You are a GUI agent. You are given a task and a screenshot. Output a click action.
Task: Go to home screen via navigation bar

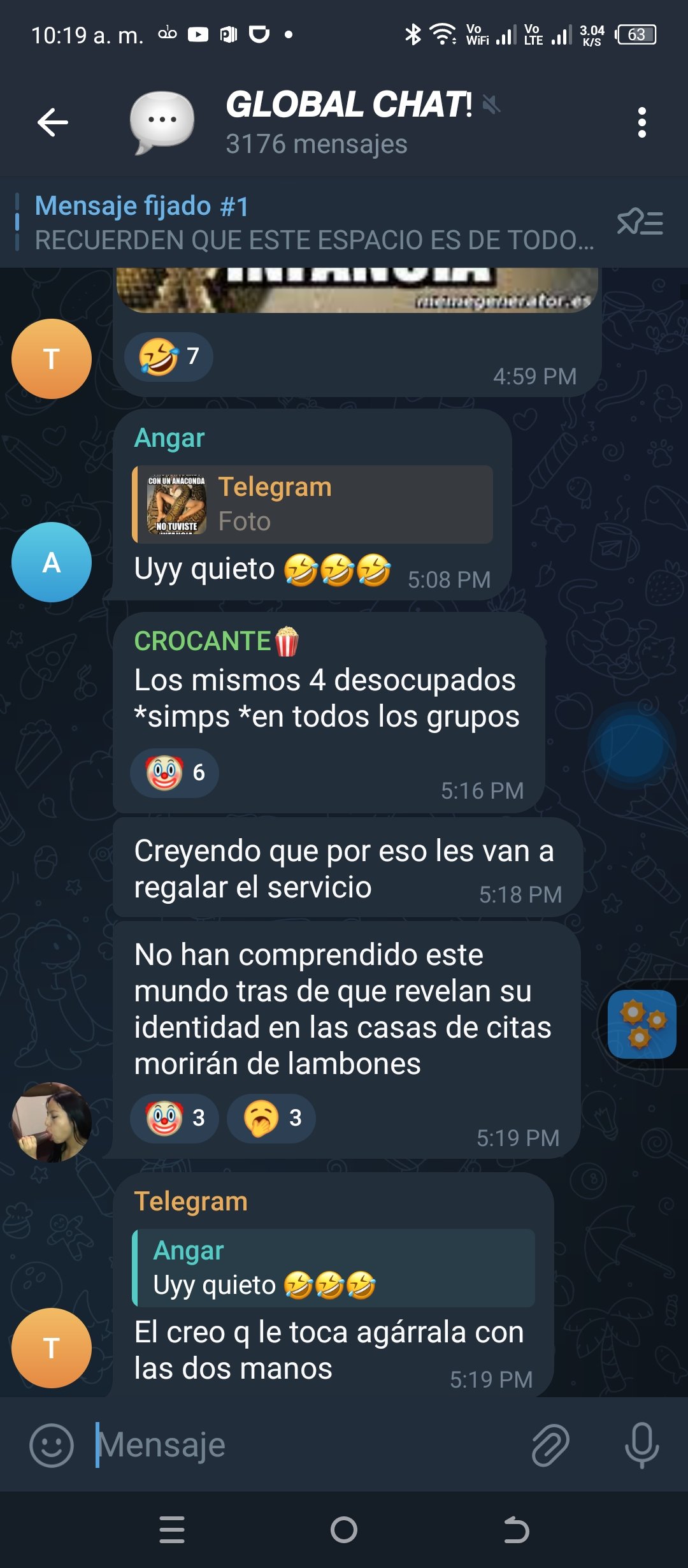click(x=344, y=1530)
